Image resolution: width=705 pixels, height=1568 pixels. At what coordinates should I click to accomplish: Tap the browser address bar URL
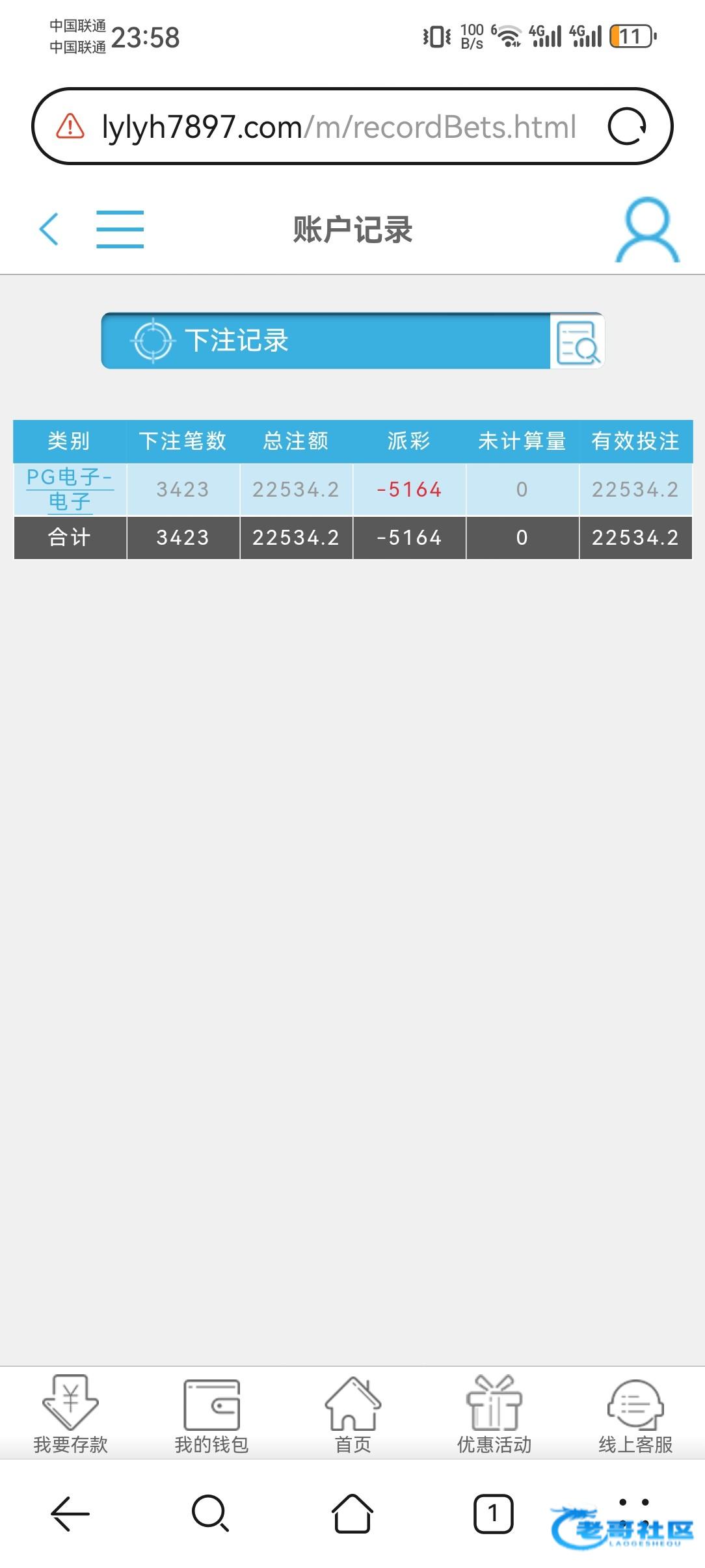point(339,127)
